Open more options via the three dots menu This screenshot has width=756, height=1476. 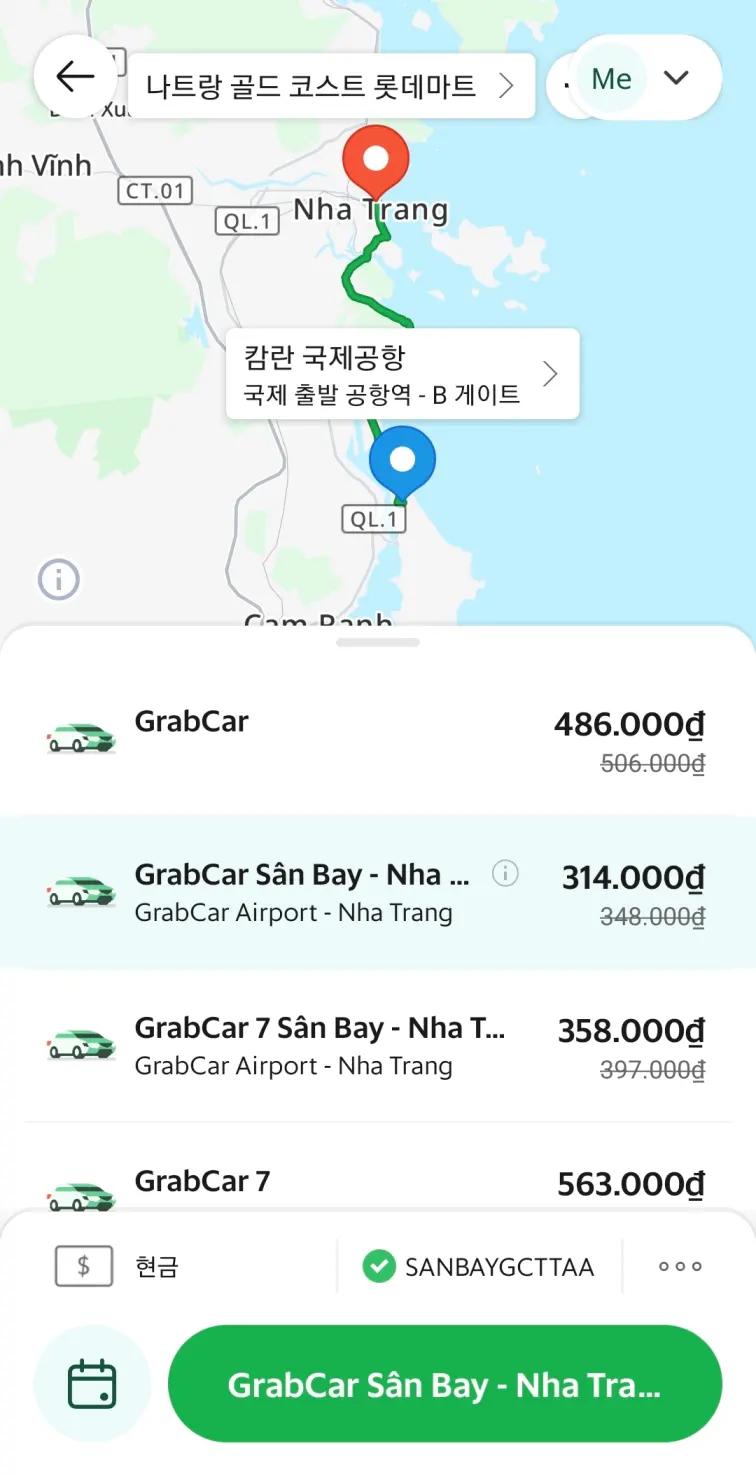pos(678,1265)
